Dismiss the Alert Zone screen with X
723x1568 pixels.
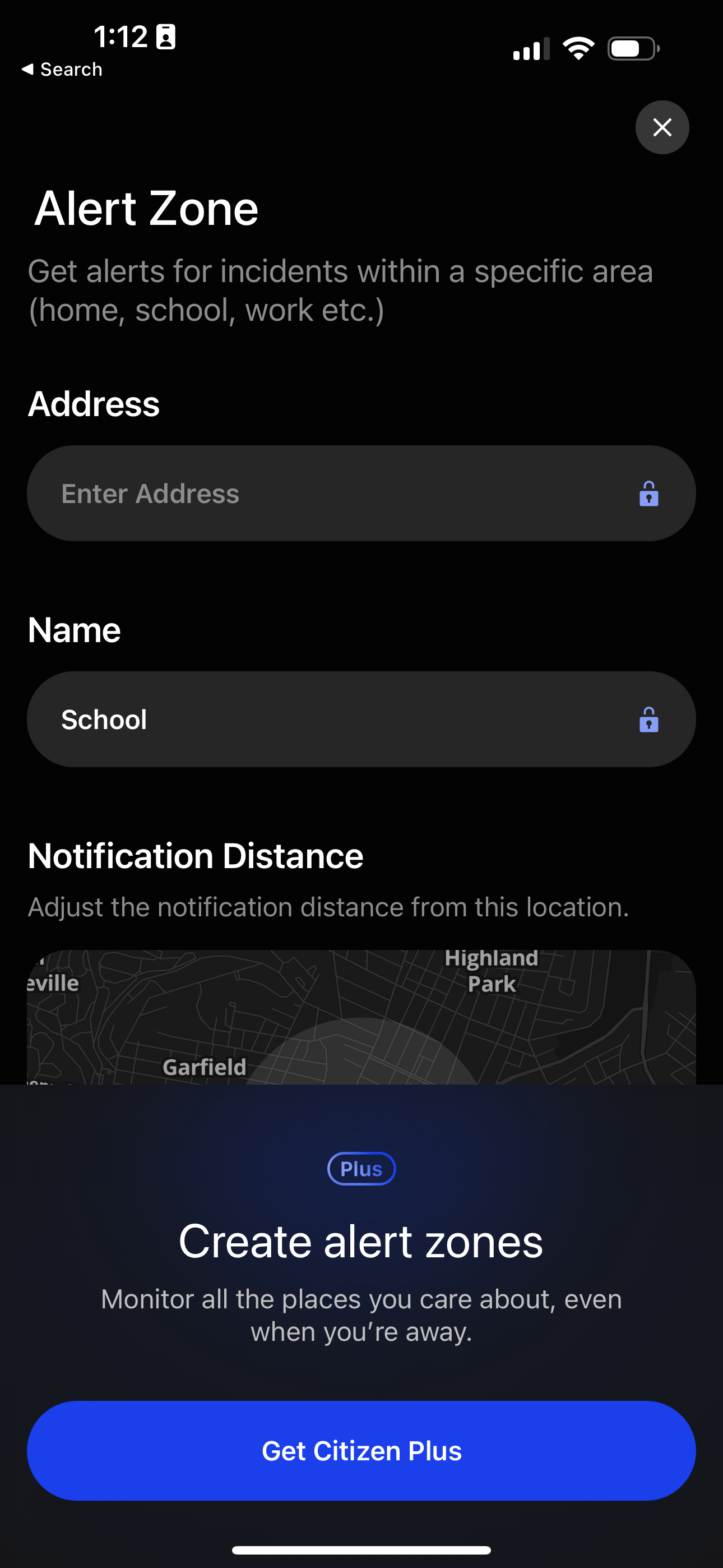click(x=661, y=127)
